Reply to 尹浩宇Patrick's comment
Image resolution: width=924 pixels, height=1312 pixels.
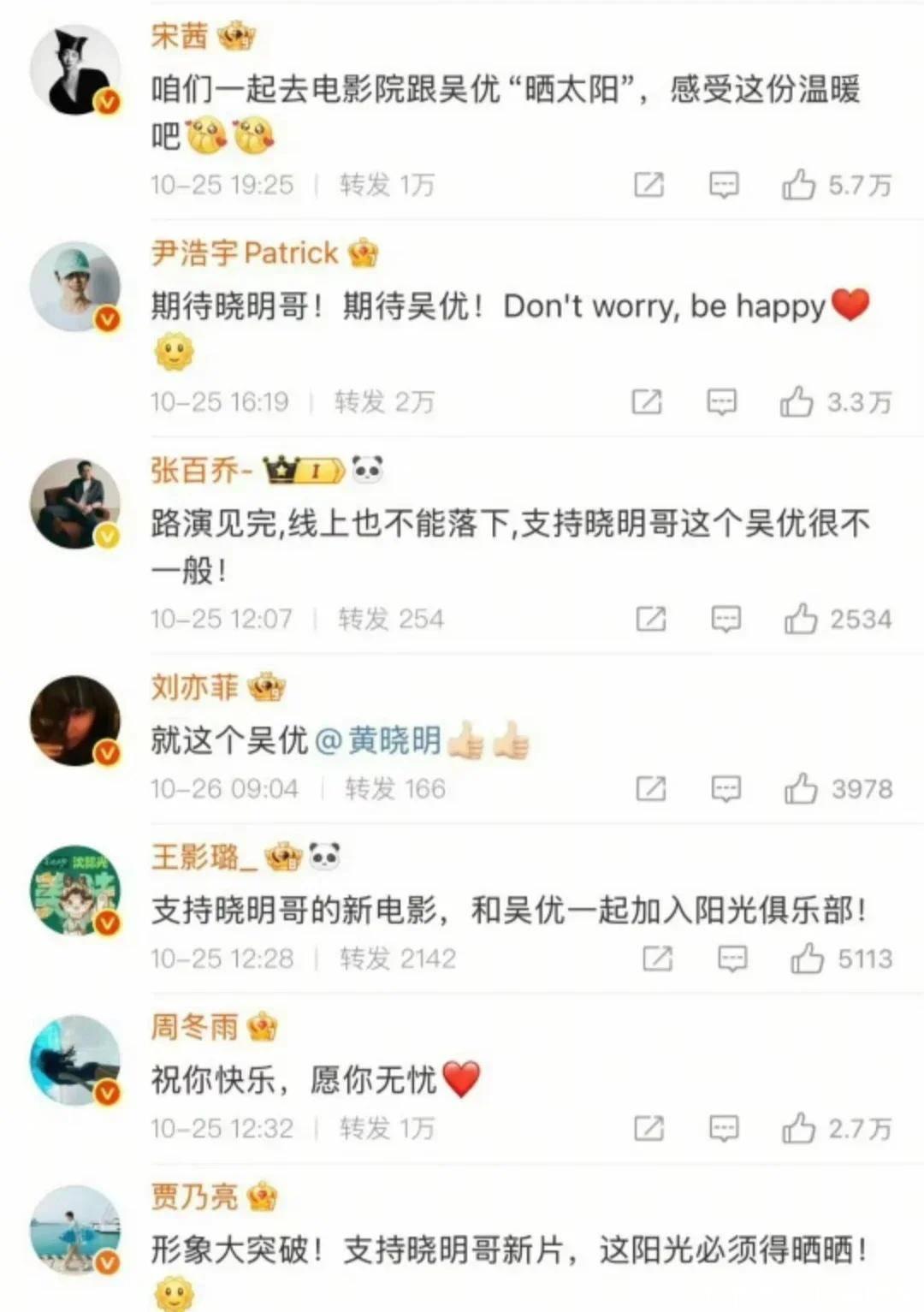click(721, 402)
